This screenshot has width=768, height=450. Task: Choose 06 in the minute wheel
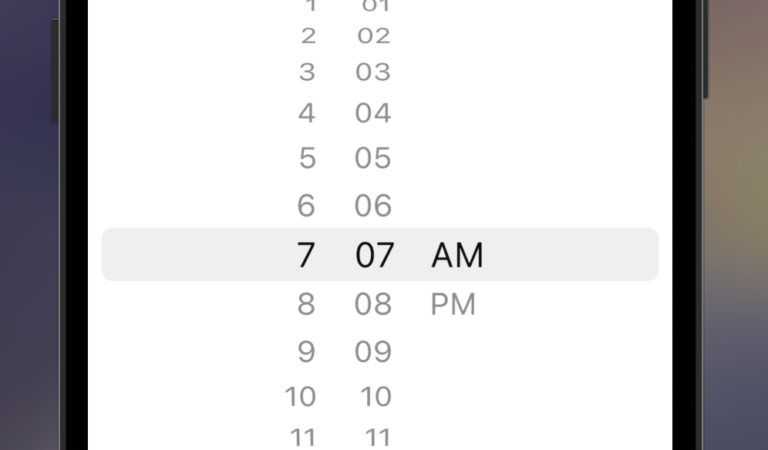click(x=373, y=206)
